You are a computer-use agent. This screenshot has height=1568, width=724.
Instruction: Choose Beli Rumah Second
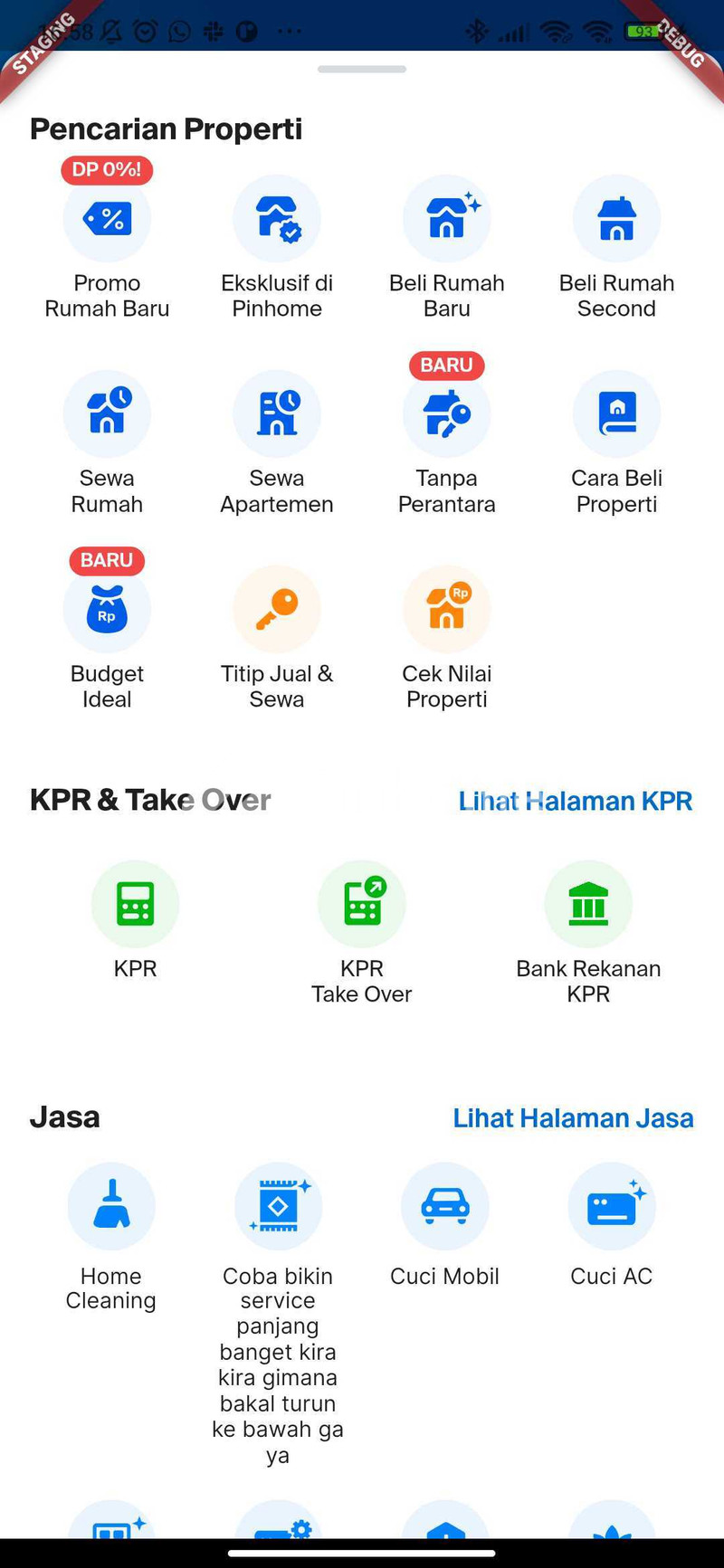pos(616,219)
